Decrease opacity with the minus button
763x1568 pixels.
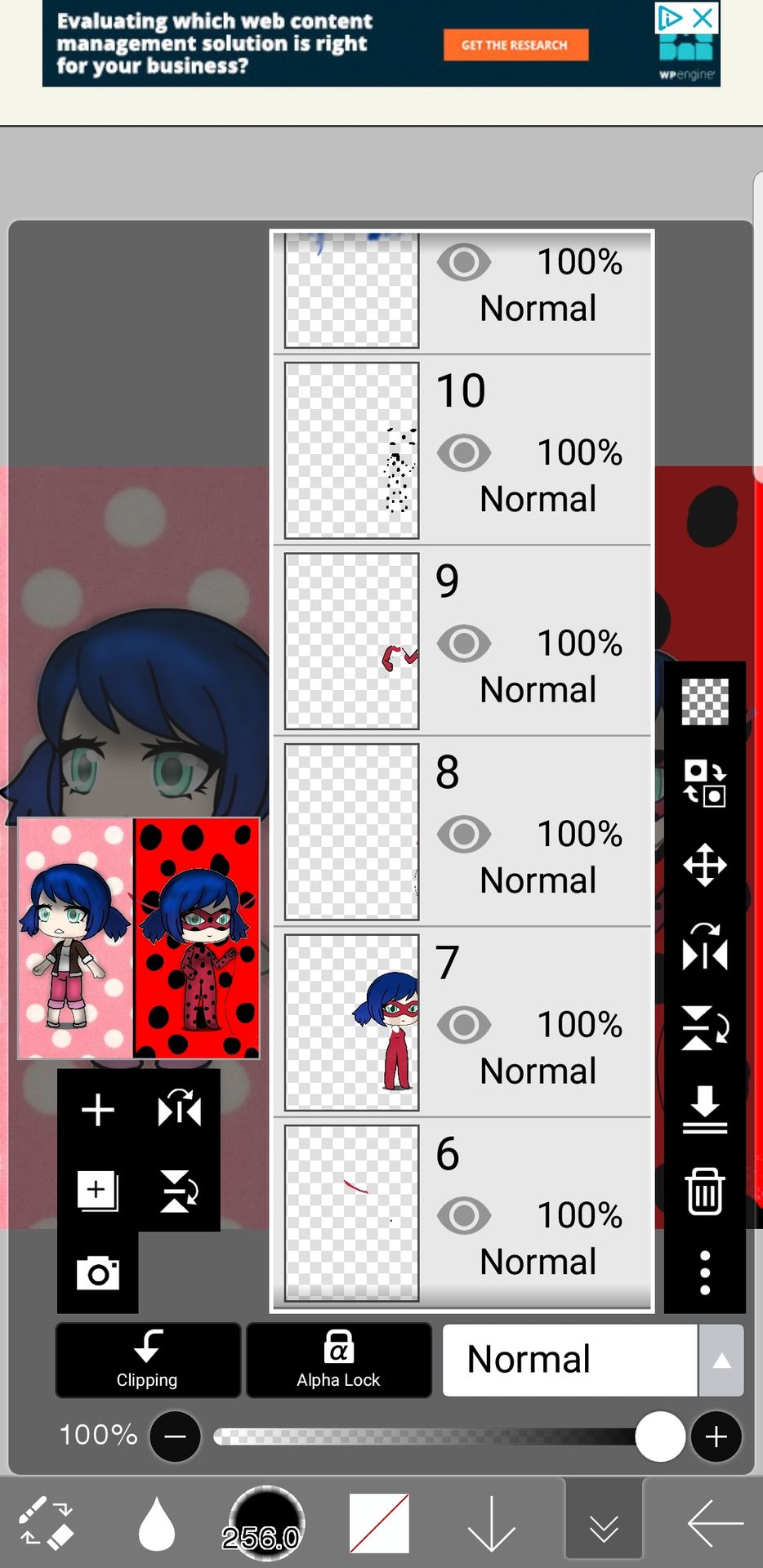pyautogui.click(x=175, y=1437)
